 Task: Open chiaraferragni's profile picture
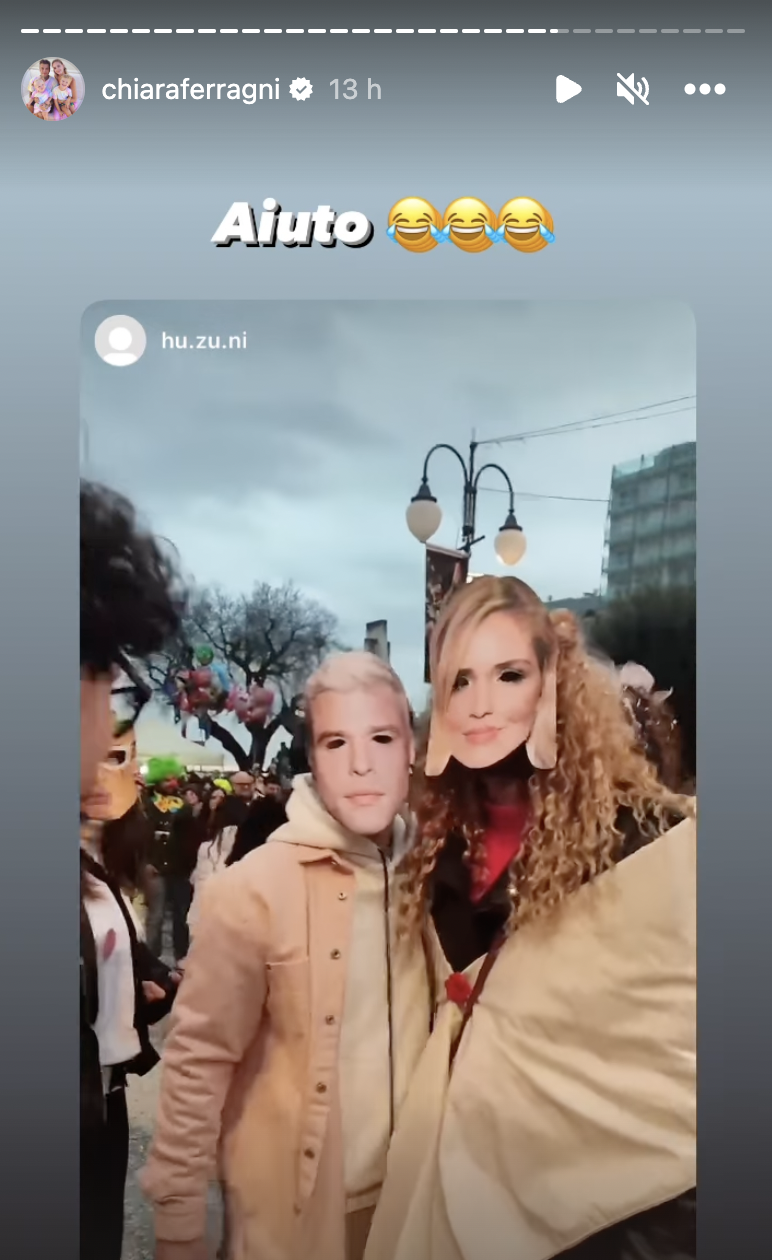pyautogui.click(x=52, y=89)
